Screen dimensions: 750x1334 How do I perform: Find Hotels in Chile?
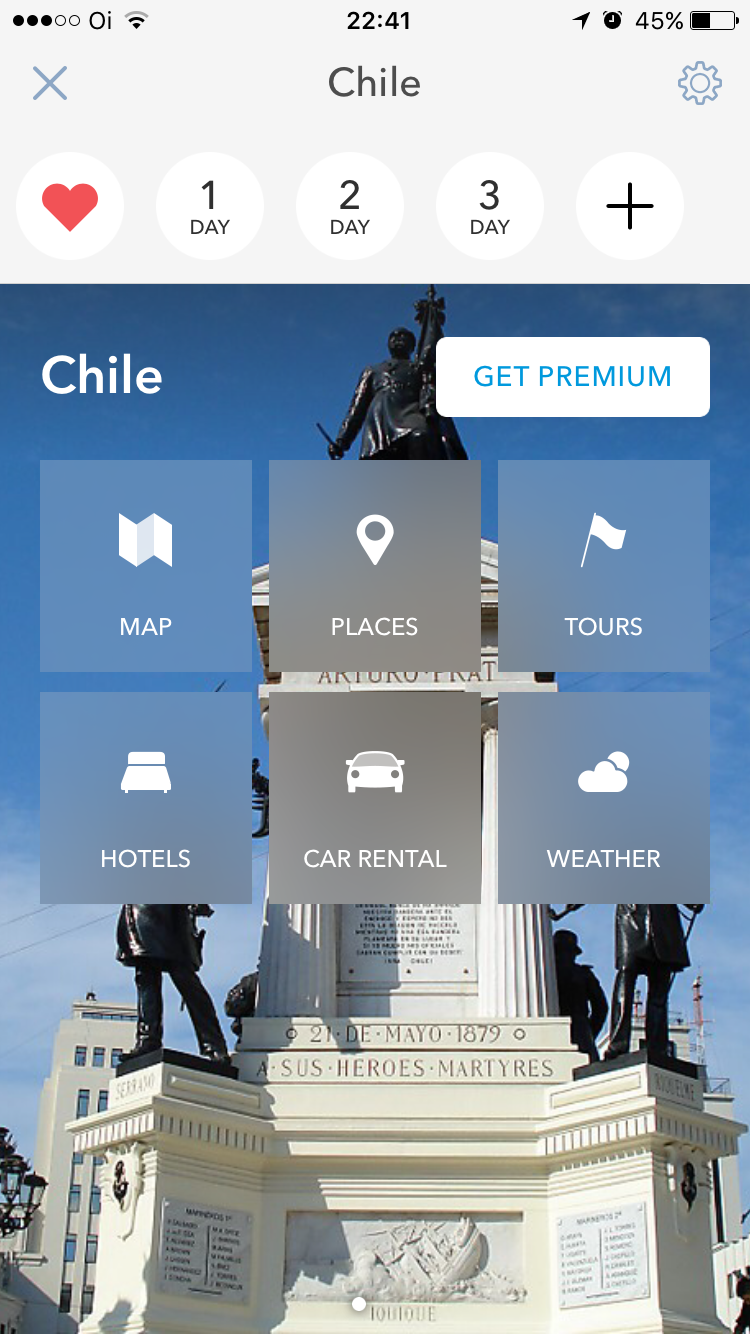[x=146, y=798]
